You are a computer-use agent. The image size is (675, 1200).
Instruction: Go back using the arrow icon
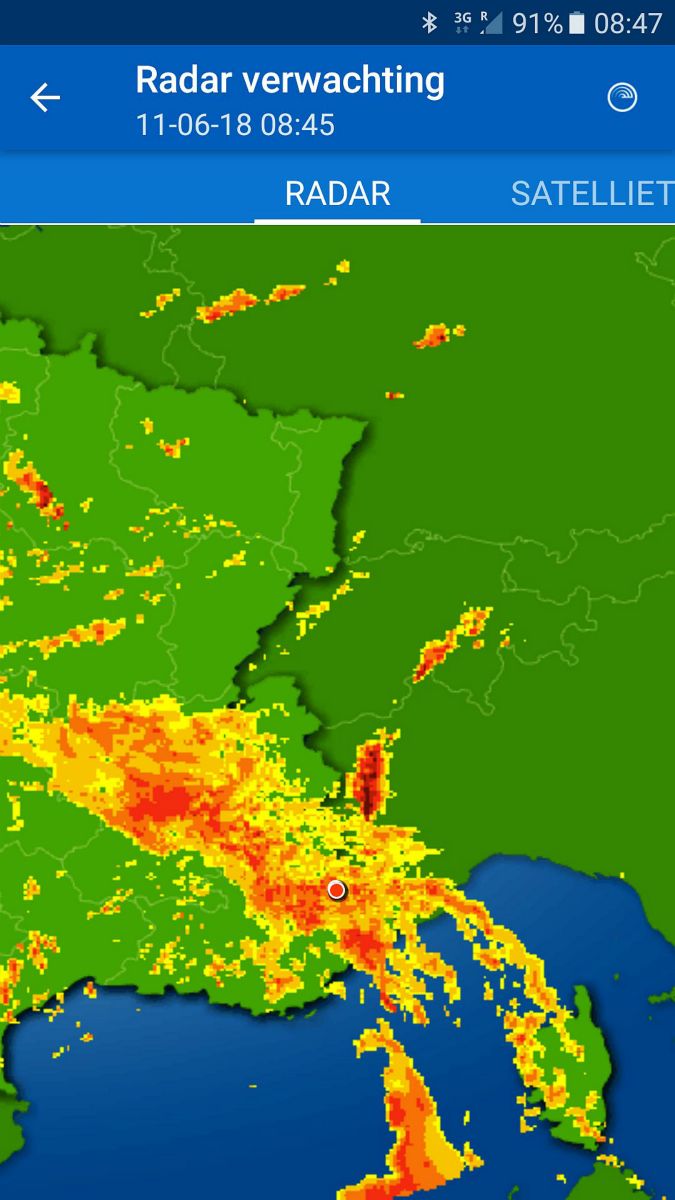tap(45, 98)
